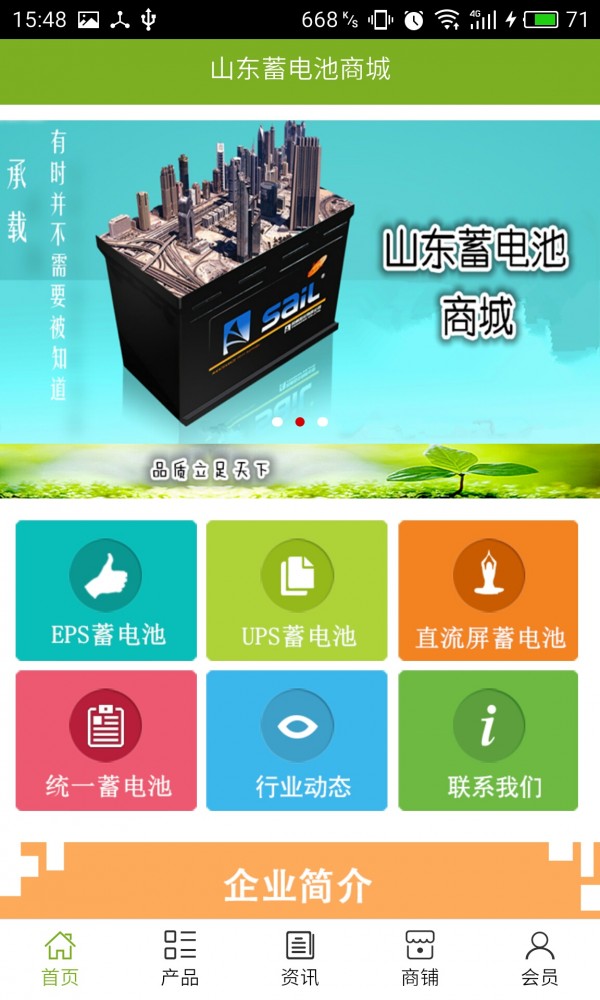The image size is (600, 1000).
Task: Open the 直流屏蓄电池 category tile
Action: tap(488, 590)
